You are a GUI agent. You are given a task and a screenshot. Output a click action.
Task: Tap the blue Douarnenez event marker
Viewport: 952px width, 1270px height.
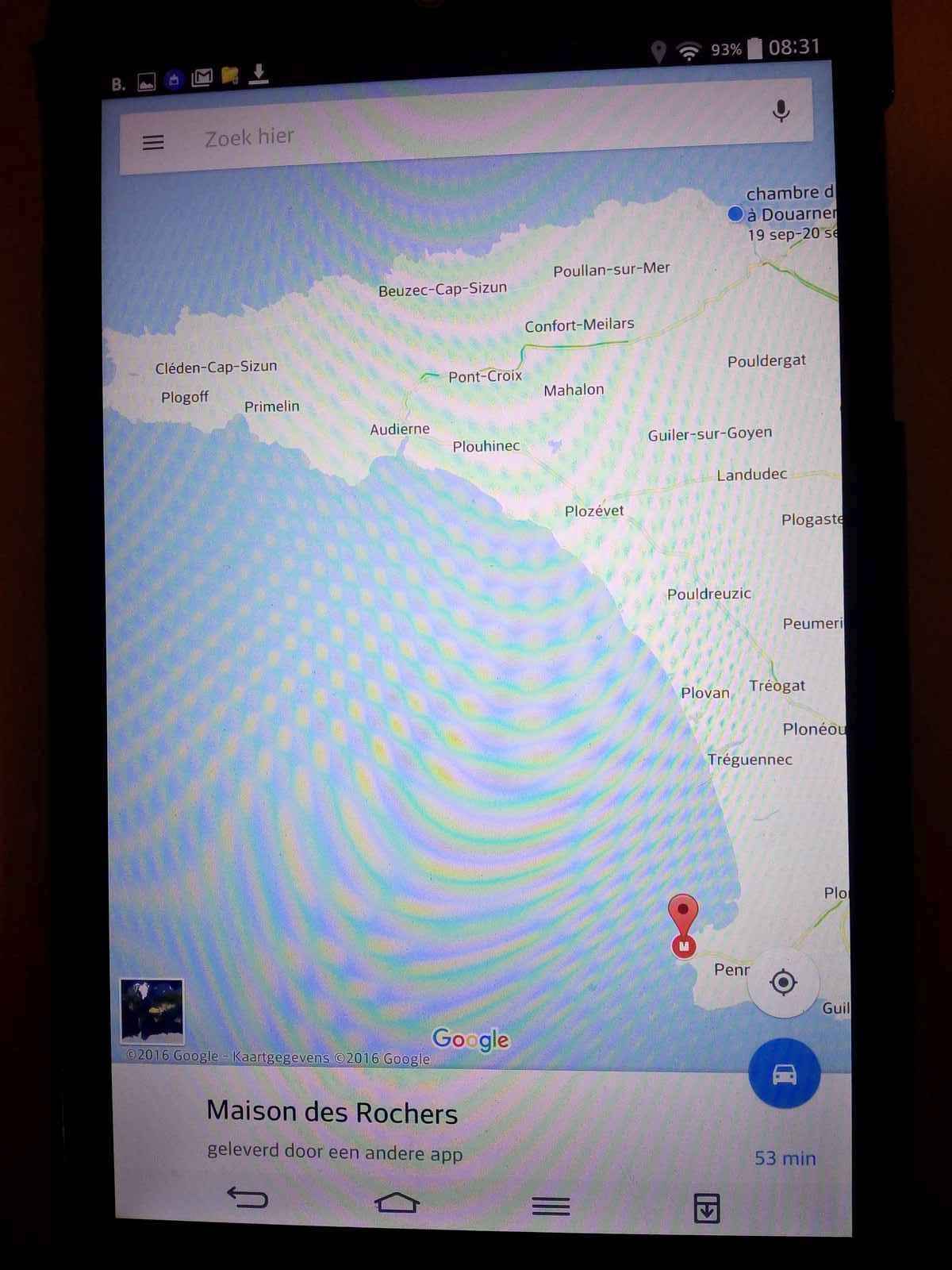(x=735, y=214)
